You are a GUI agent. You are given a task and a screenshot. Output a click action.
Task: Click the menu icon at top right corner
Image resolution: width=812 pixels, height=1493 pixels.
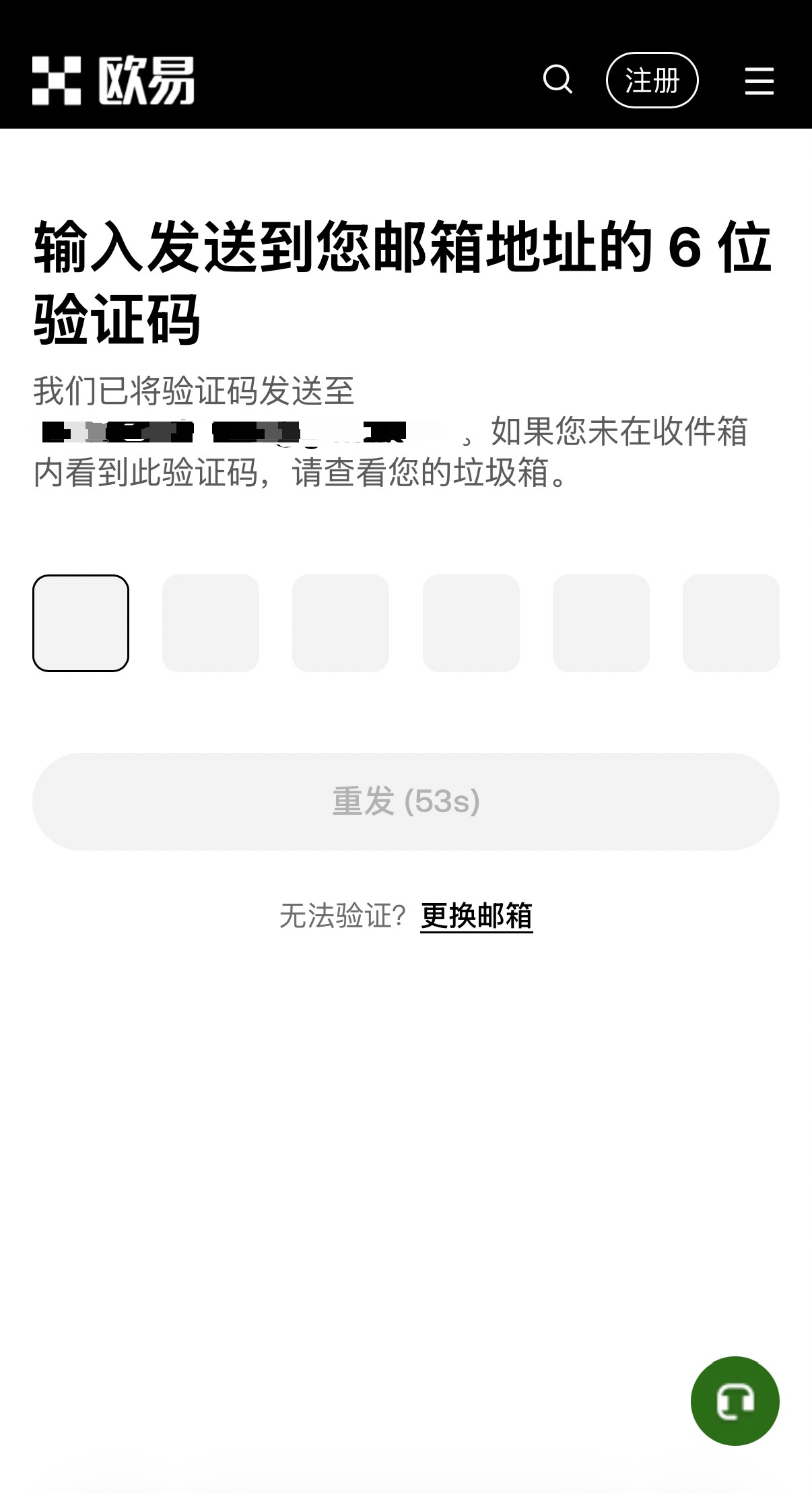[x=758, y=79]
